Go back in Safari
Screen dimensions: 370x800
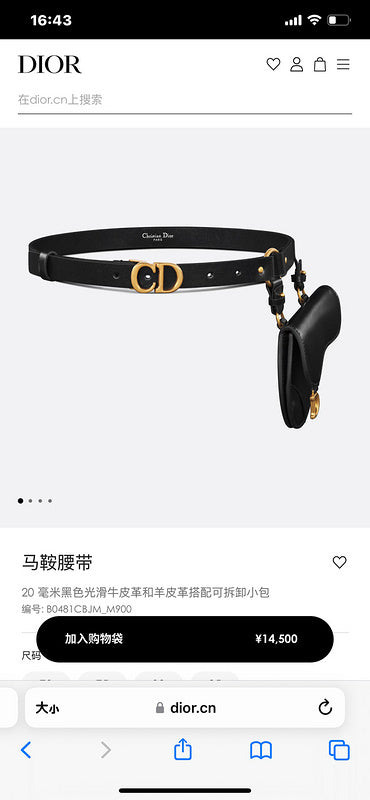tap(26, 750)
